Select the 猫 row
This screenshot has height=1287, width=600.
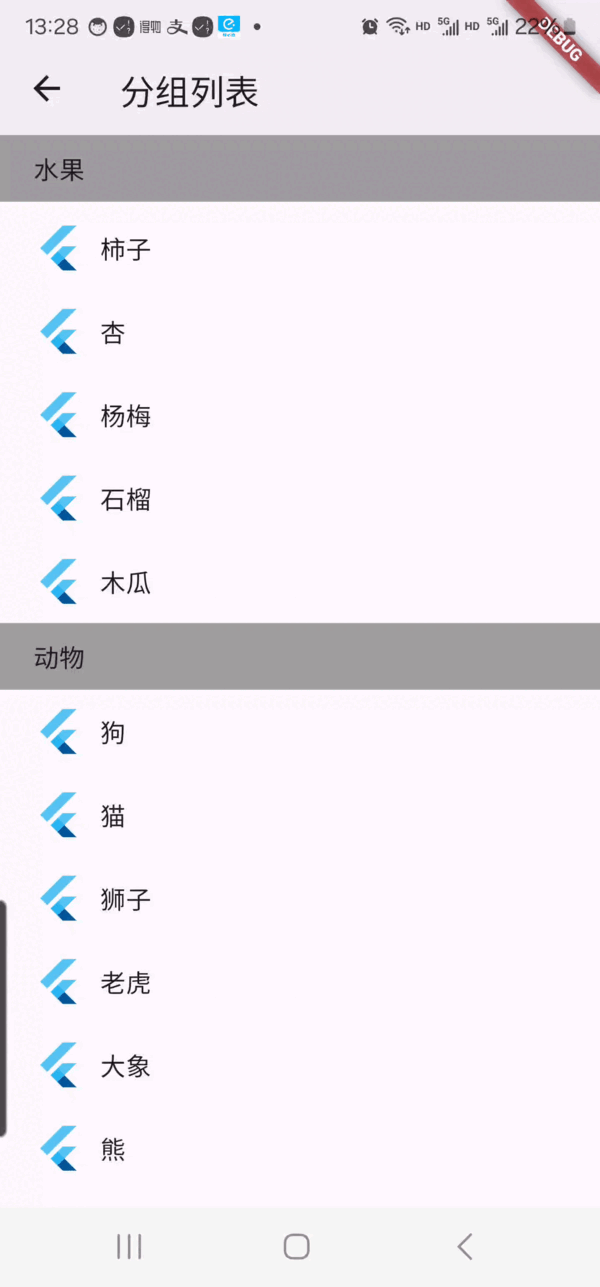tap(300, 816)
